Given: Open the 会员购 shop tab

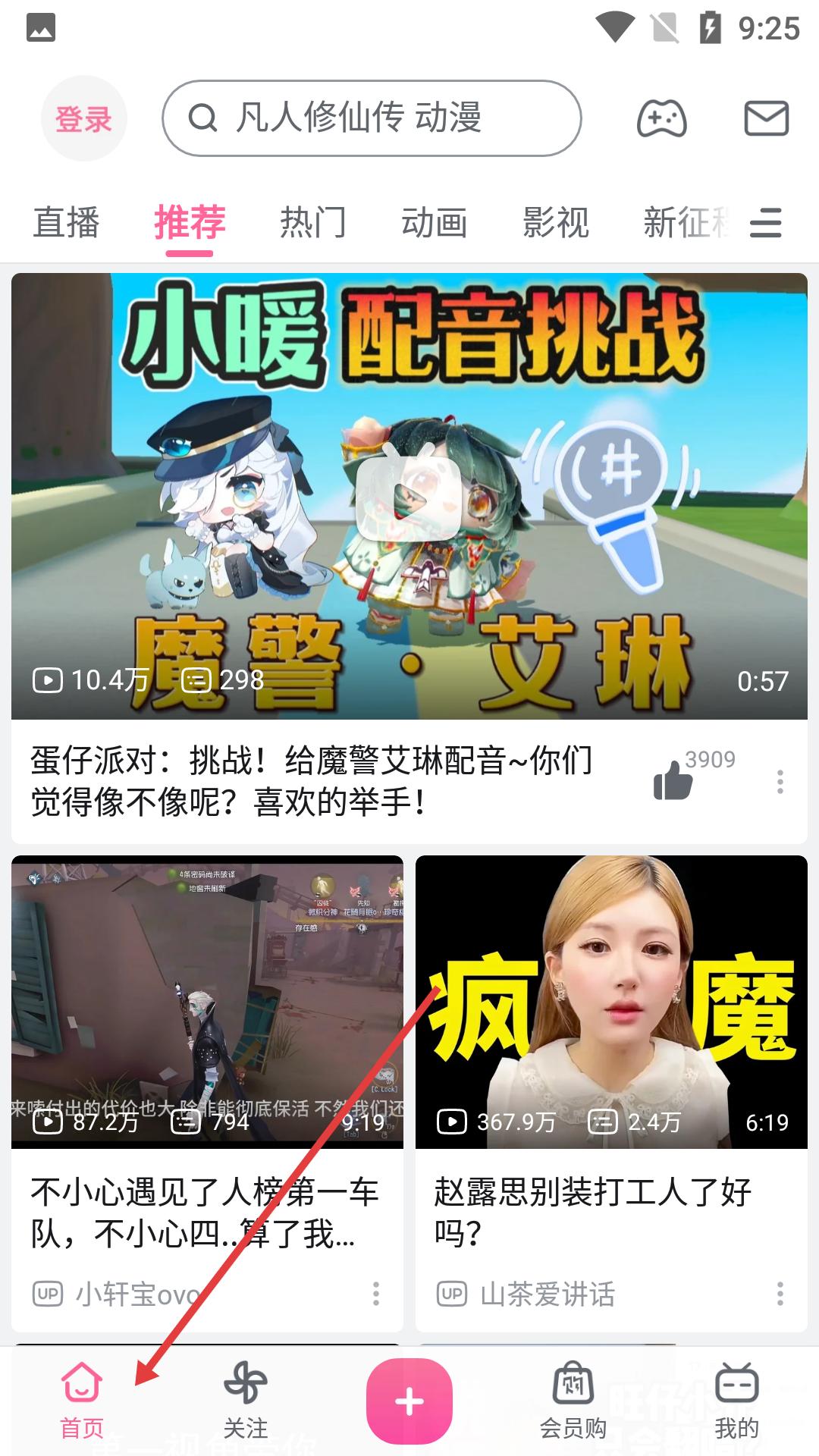Looking at the screenshot, I should [x=573, y=1401].
